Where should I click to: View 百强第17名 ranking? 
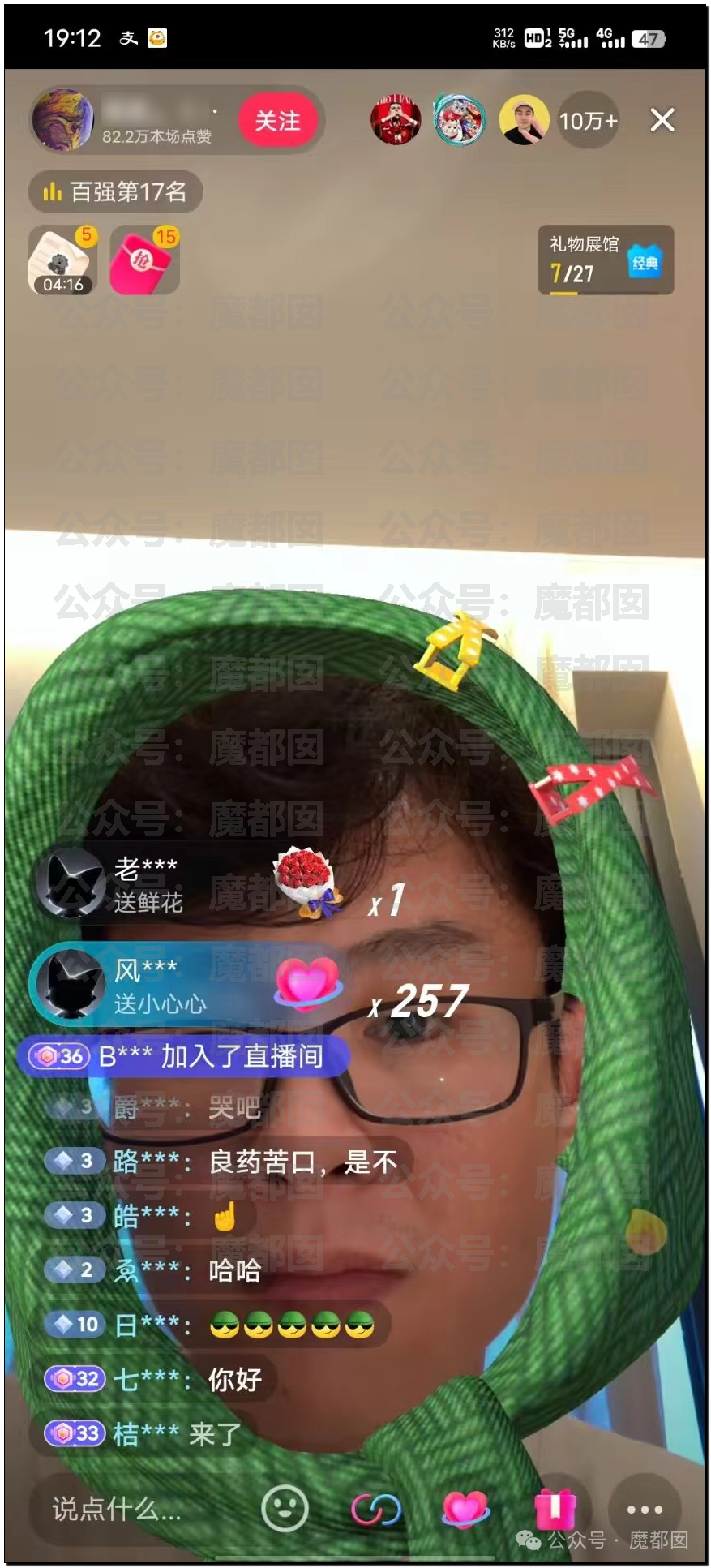click(115, 191)
